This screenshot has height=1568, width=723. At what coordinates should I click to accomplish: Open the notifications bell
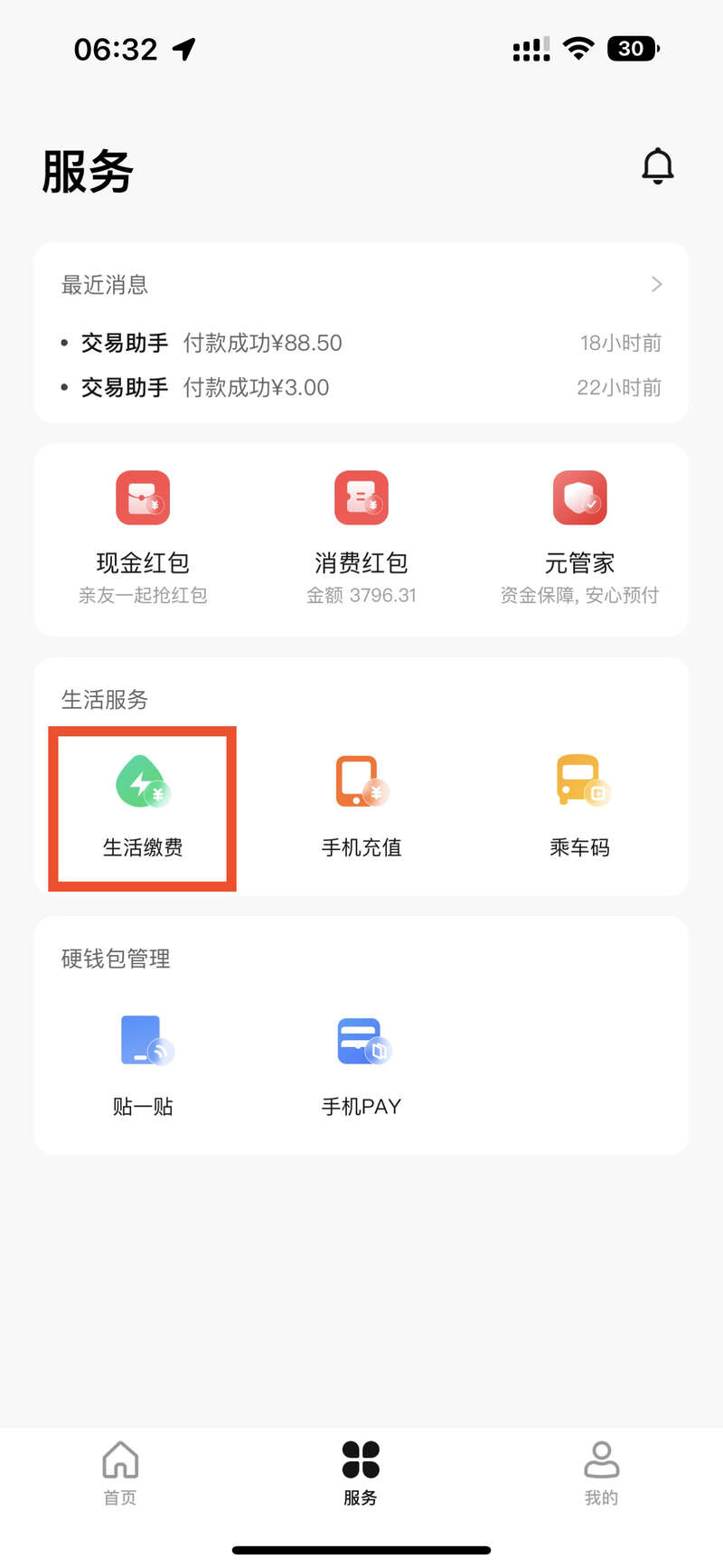coord(657,166)
